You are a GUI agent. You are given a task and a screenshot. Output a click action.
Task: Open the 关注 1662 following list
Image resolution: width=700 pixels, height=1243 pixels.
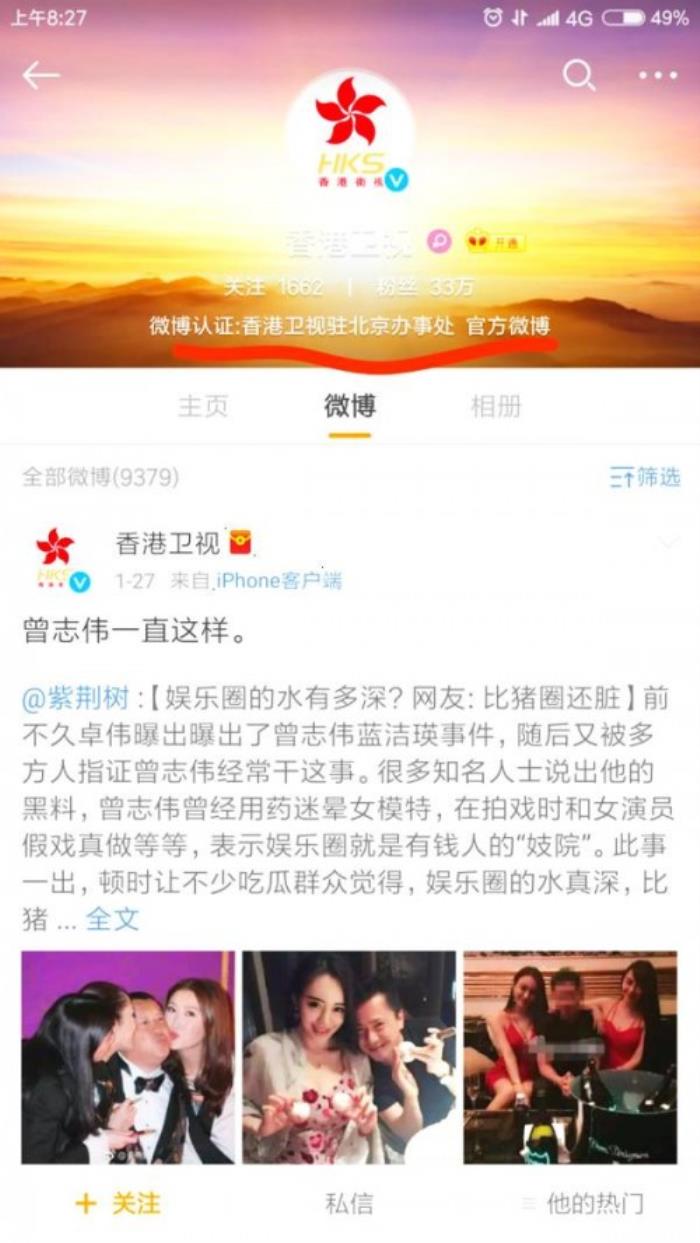tap(273, 287)
